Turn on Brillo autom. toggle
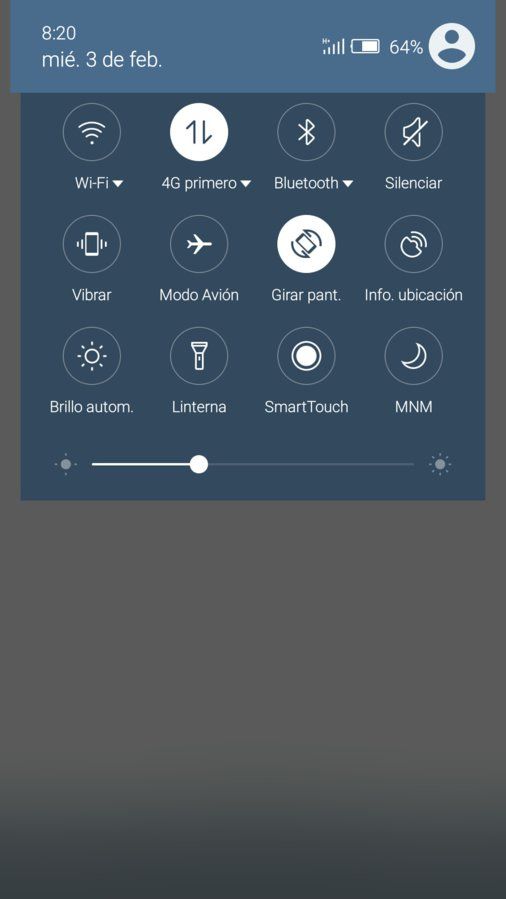The width and height of the screenshot is (506, 899). [92, 356]
